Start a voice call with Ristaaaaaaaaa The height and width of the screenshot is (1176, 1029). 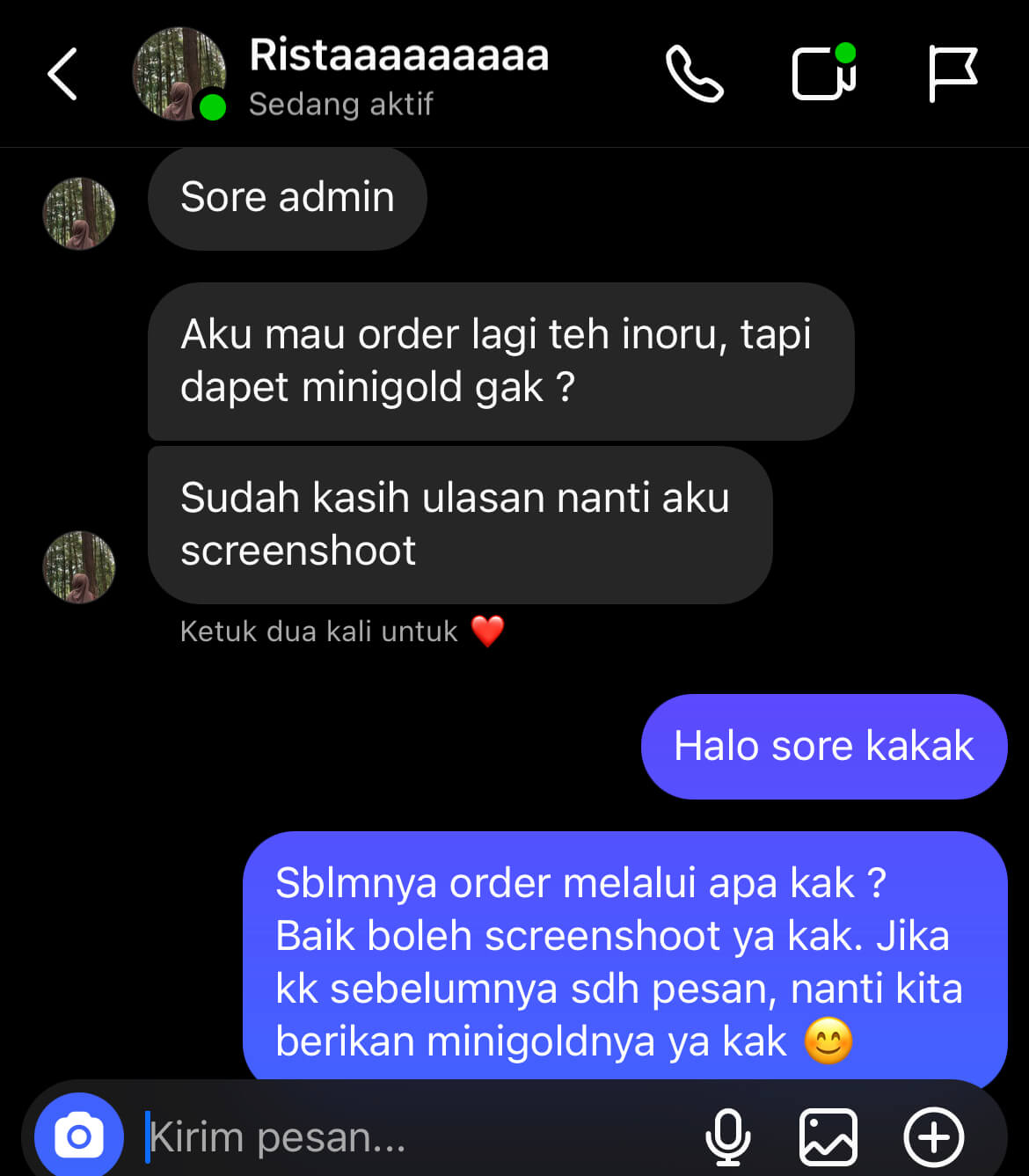[694, 74]
